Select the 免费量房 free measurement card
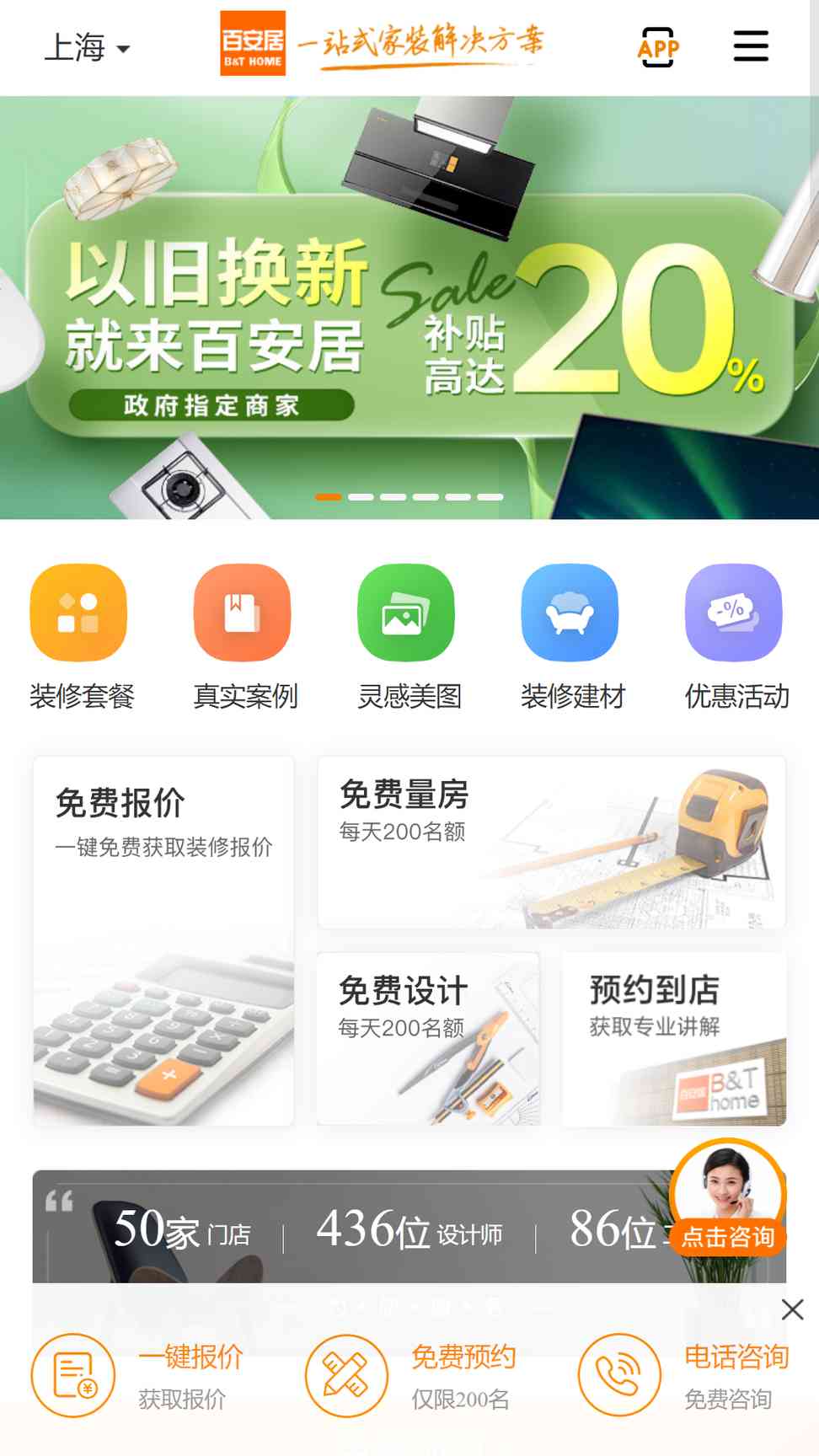This screenshot has height=1456, width=819. click(x=551, y=843)
